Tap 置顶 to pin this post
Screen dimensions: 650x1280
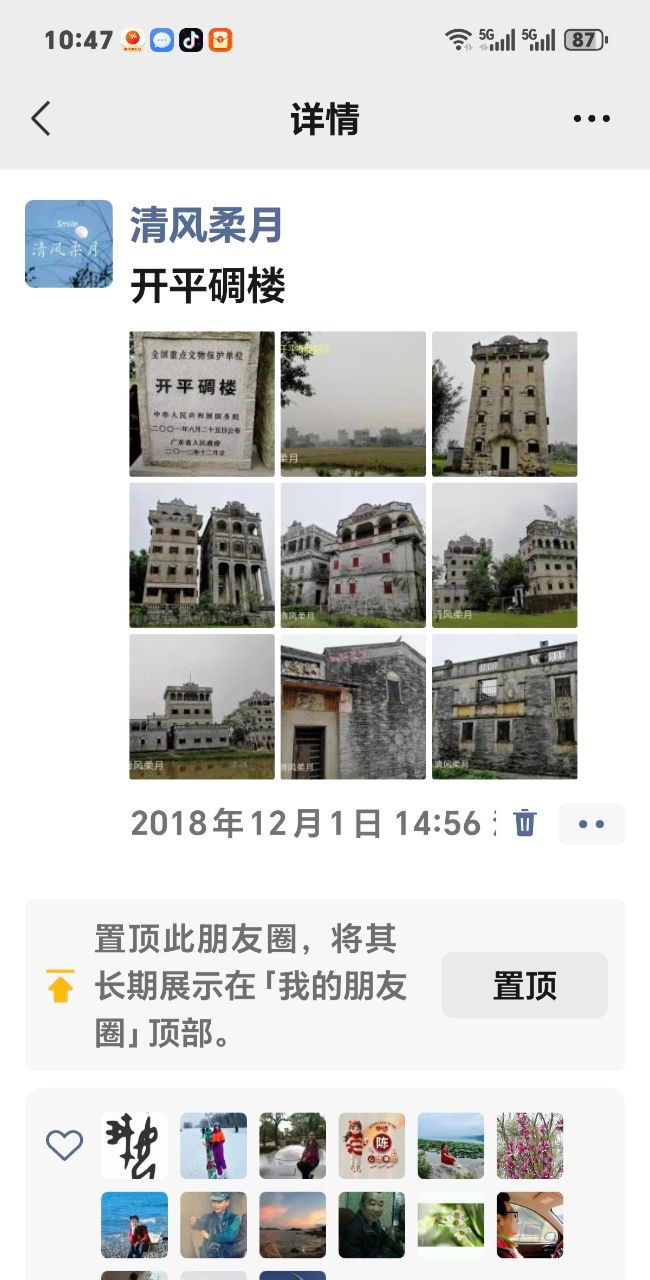524,985
